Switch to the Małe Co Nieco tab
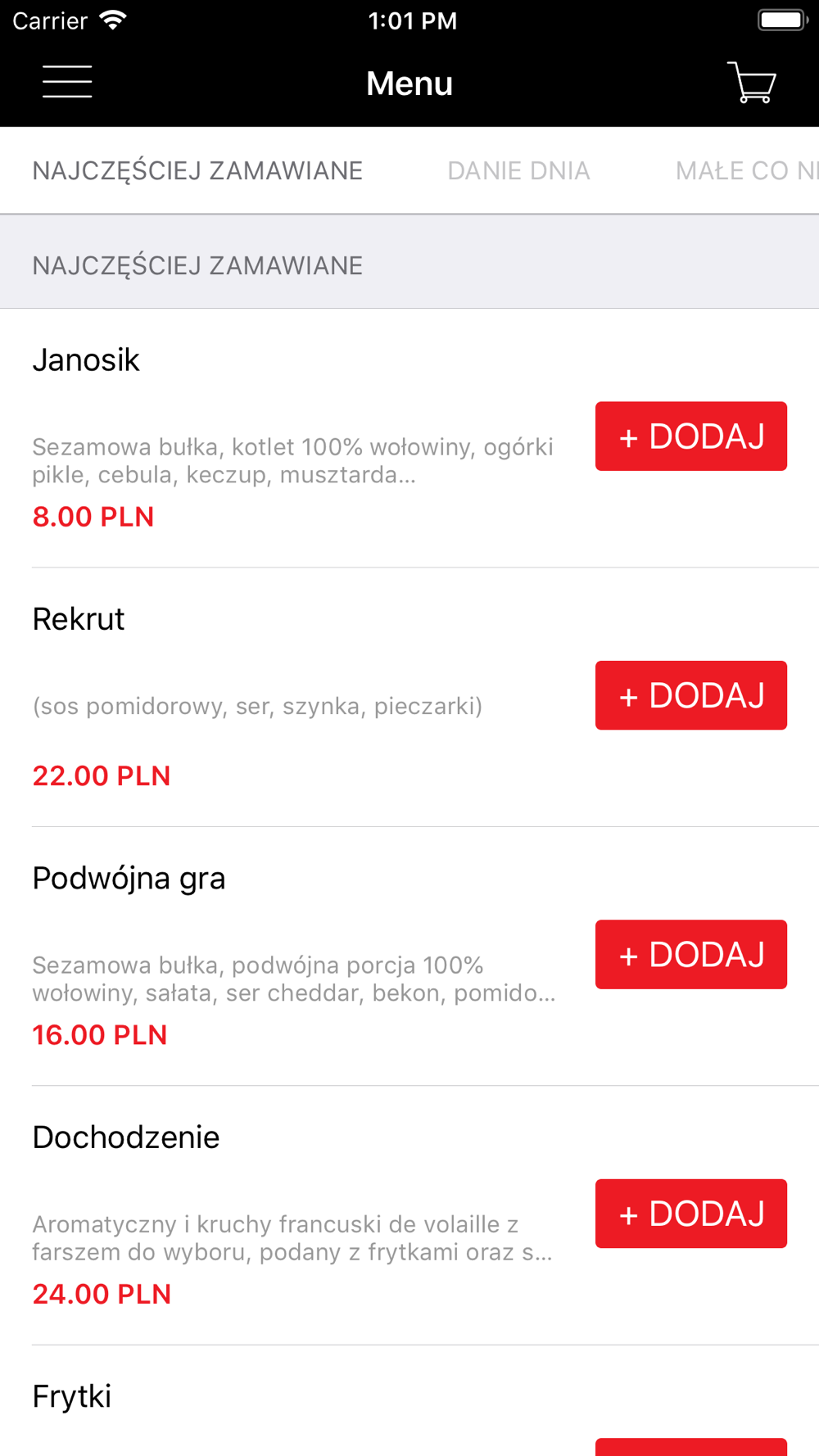 point(746,170)
